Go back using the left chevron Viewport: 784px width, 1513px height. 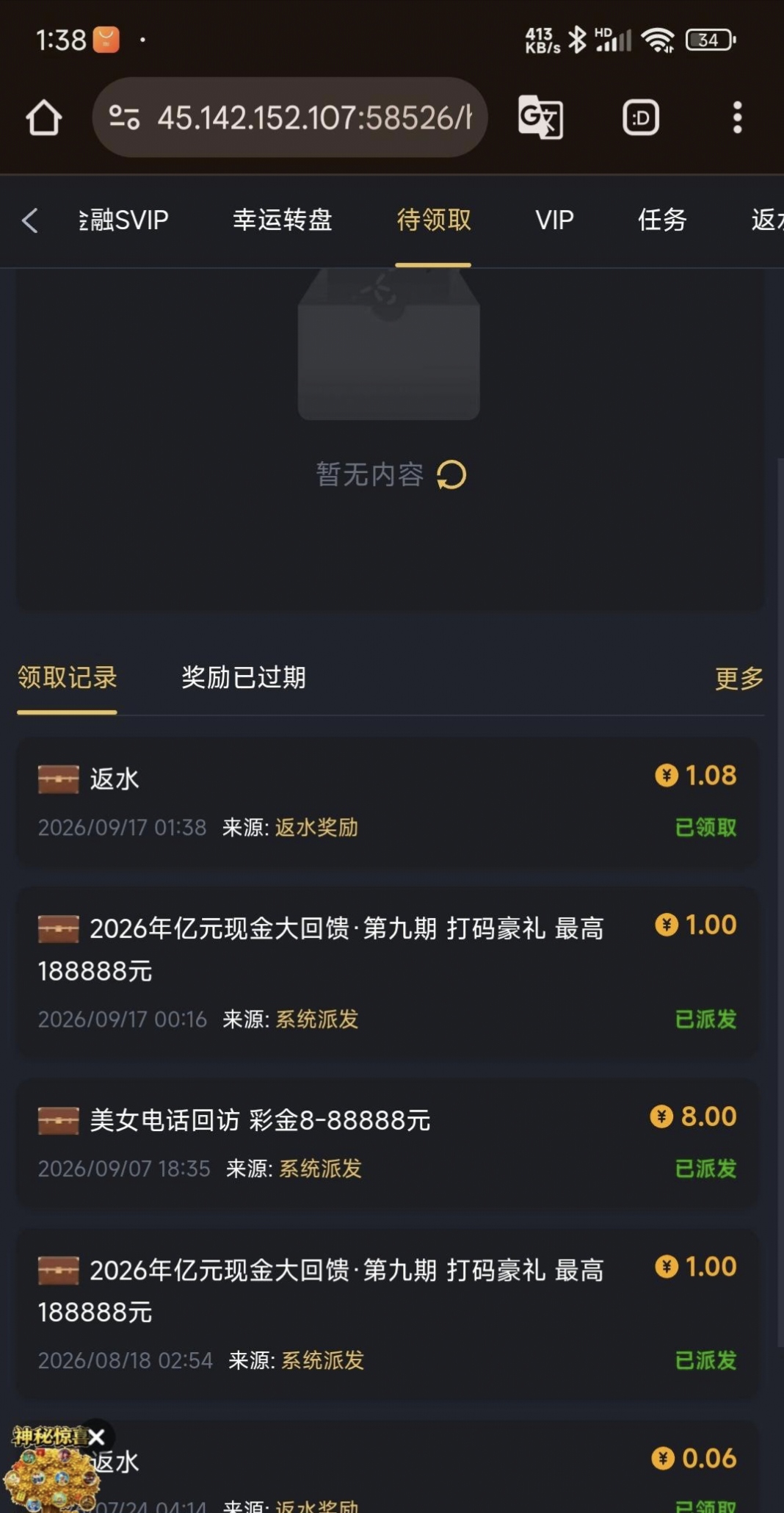(x=30, y=220)
